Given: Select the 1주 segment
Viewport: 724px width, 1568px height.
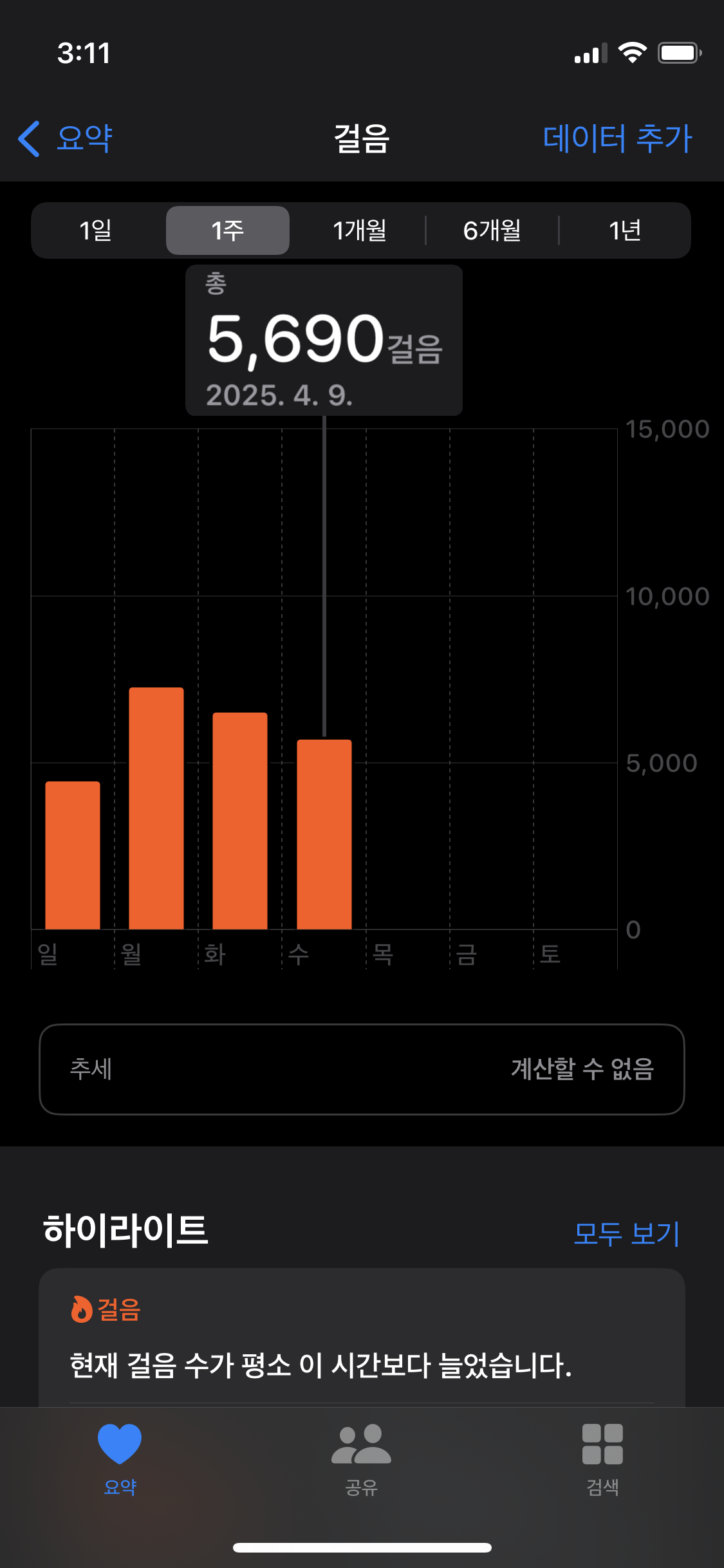Looking at the screenshot, I should (228, 230).
